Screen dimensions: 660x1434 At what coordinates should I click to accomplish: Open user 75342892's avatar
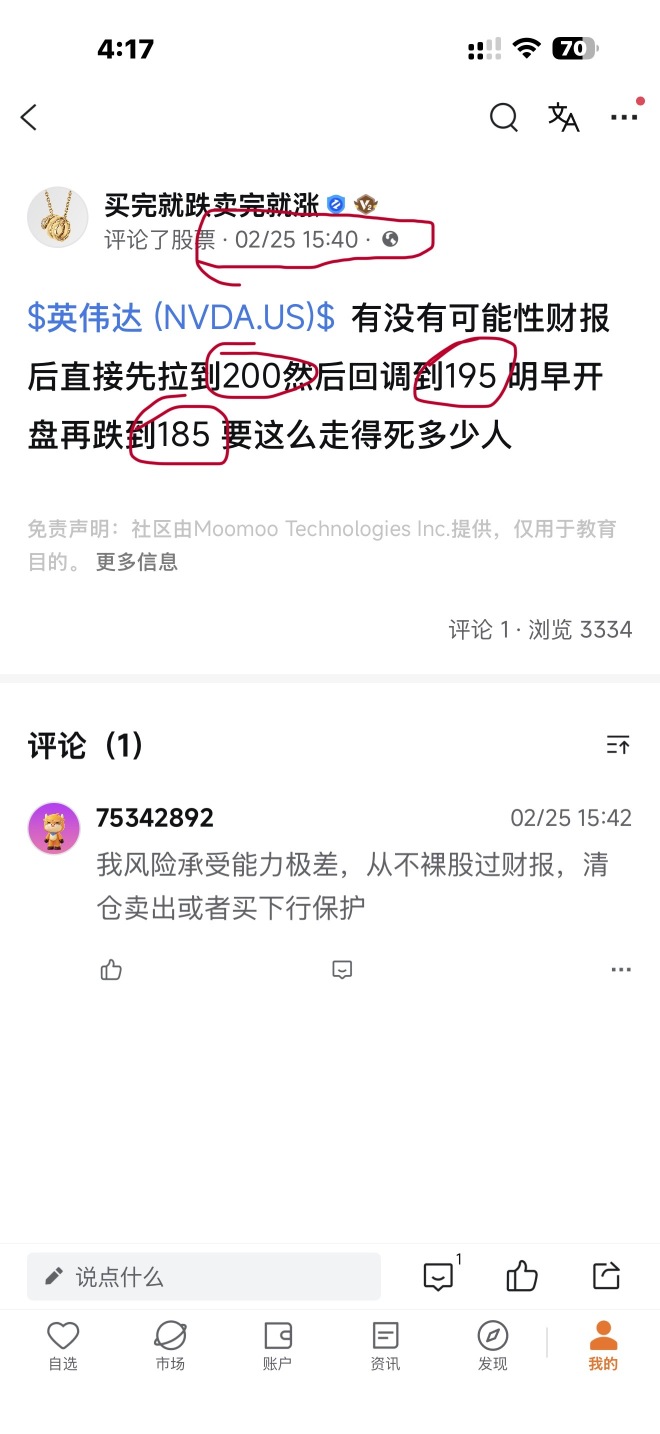pos(54,828)
